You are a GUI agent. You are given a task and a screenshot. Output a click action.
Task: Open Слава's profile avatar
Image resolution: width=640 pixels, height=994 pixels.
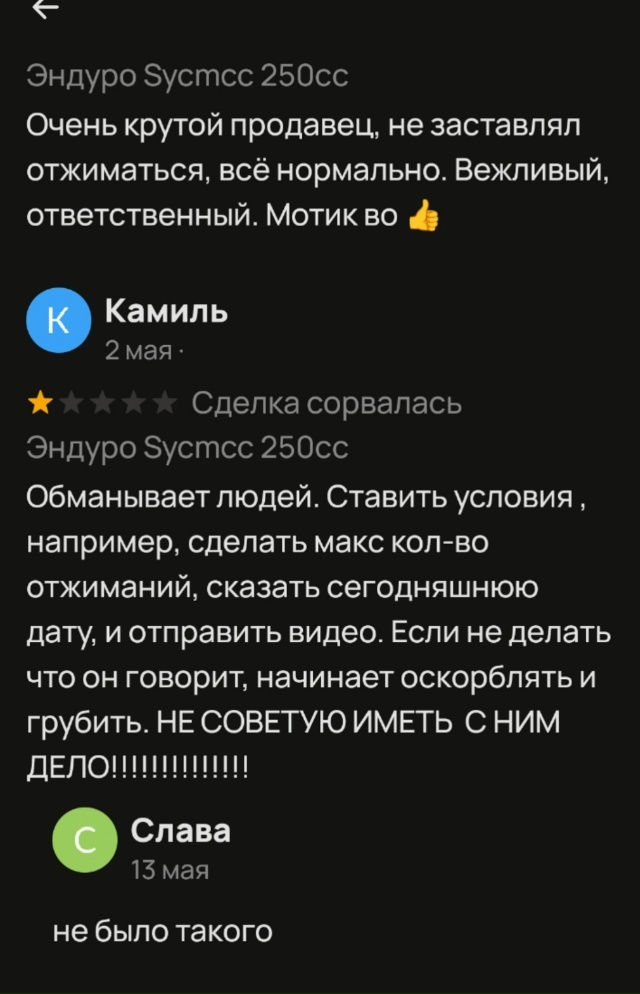point(85,840)
